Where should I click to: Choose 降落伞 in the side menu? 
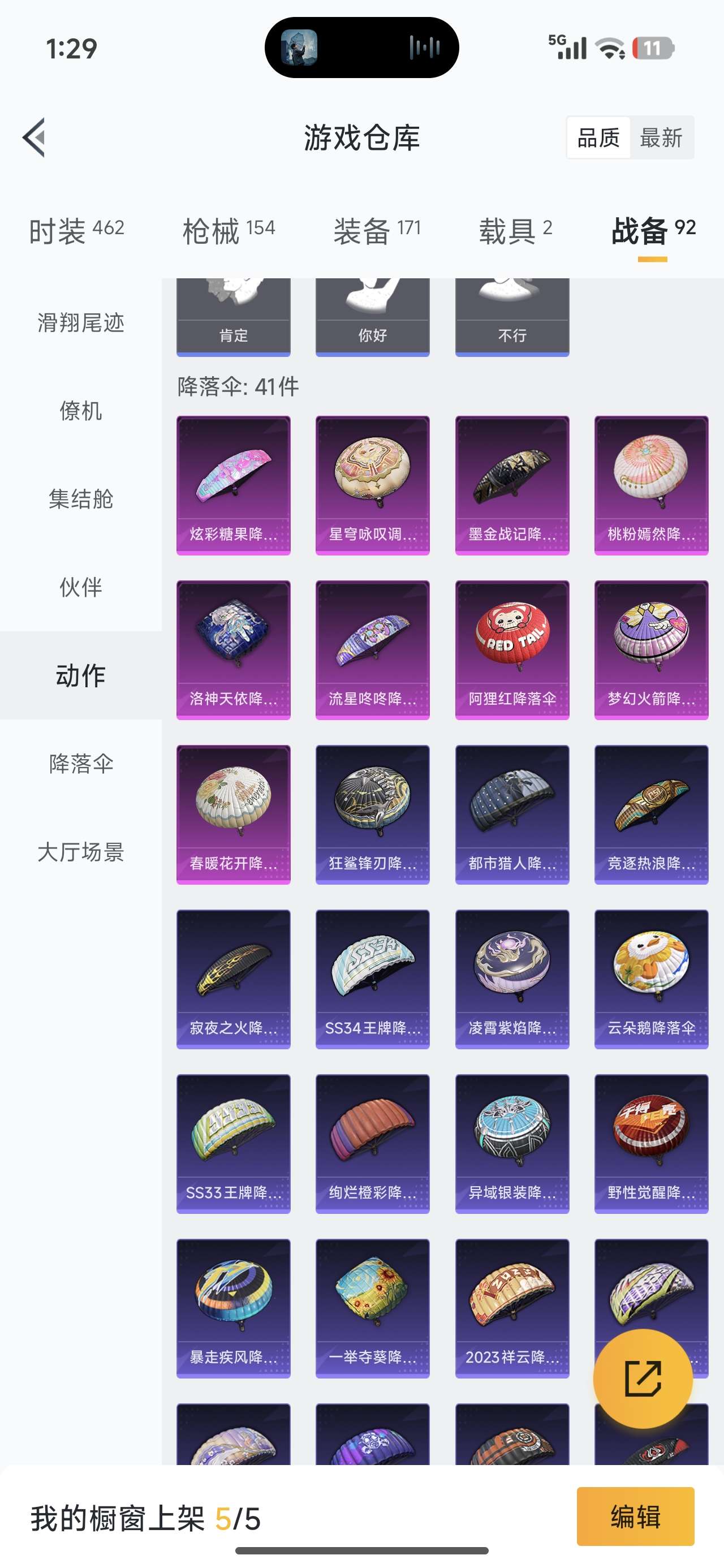click(81, 764)
